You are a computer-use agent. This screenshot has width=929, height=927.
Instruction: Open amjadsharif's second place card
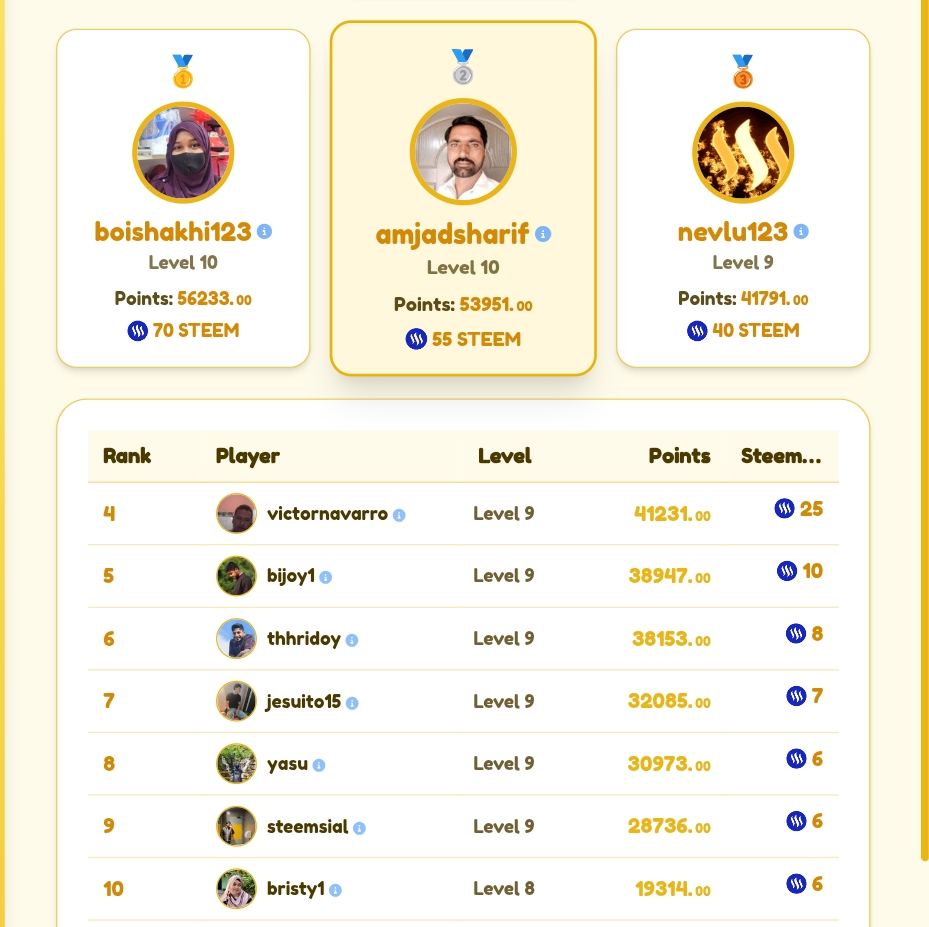click(x=463, y=198)
